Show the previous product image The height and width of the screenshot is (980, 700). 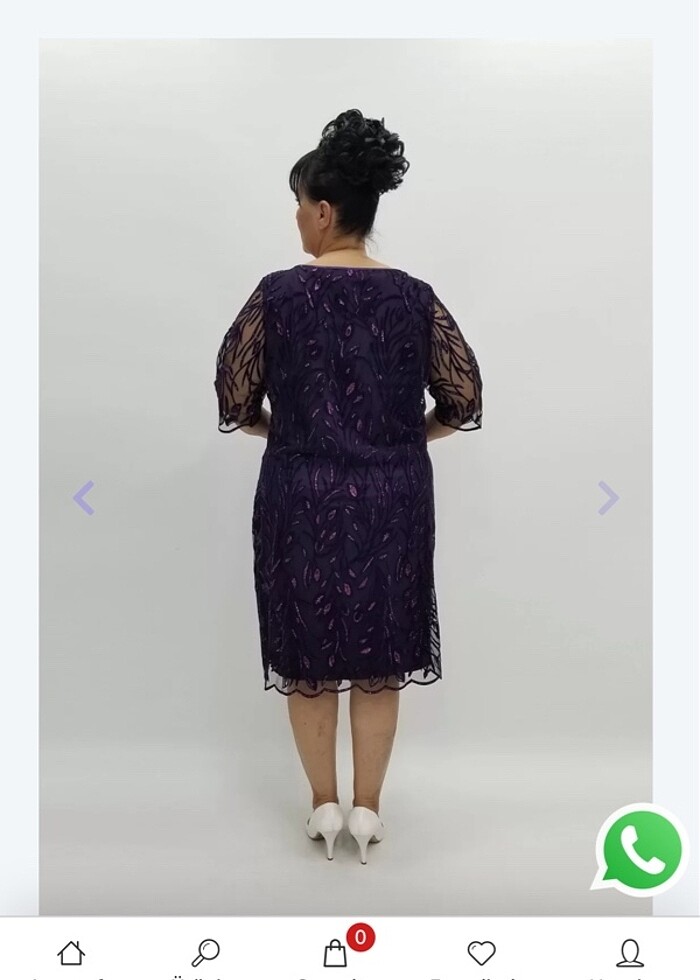[84, 497]
